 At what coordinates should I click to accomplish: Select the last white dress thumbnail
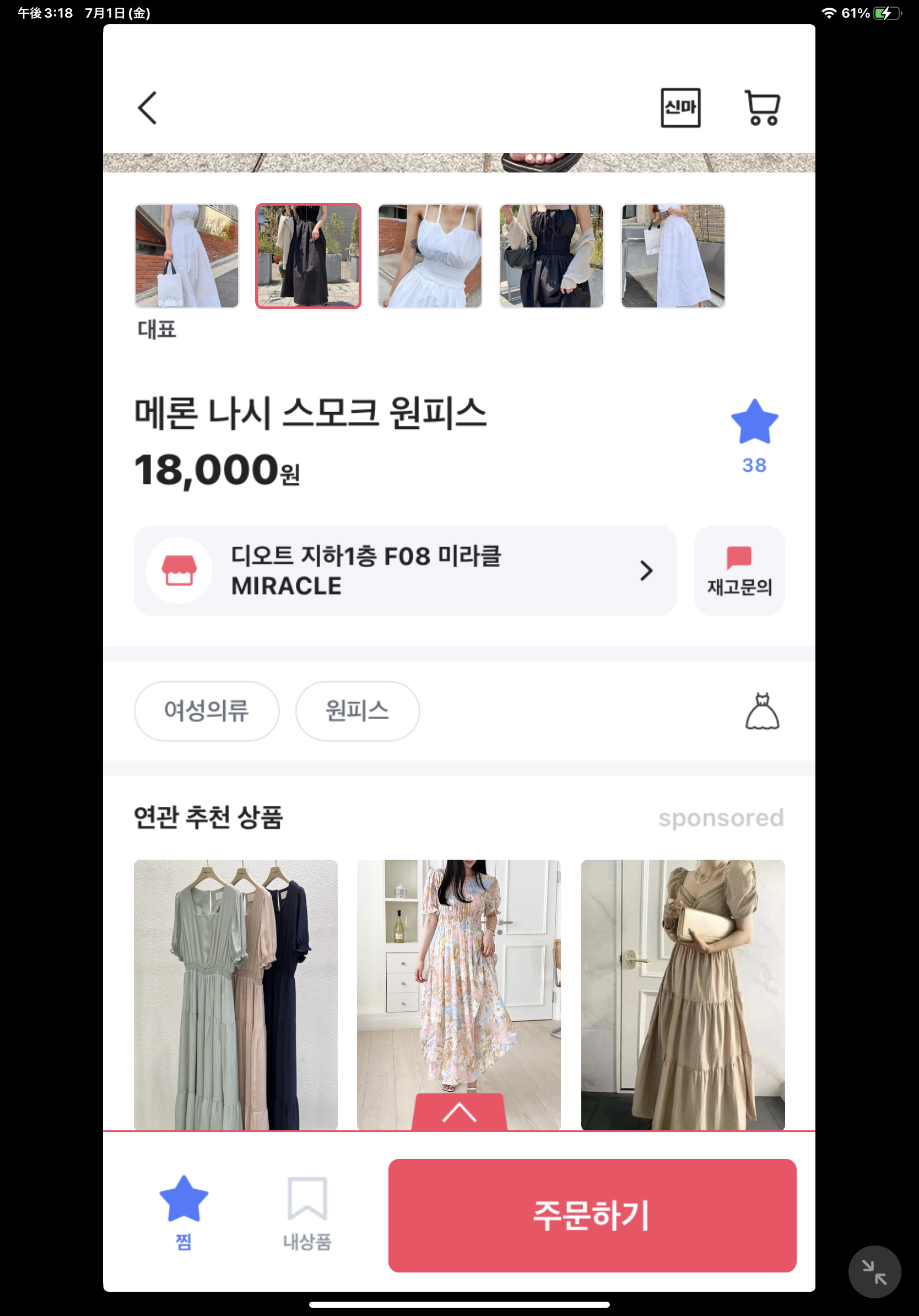point(673,256)
